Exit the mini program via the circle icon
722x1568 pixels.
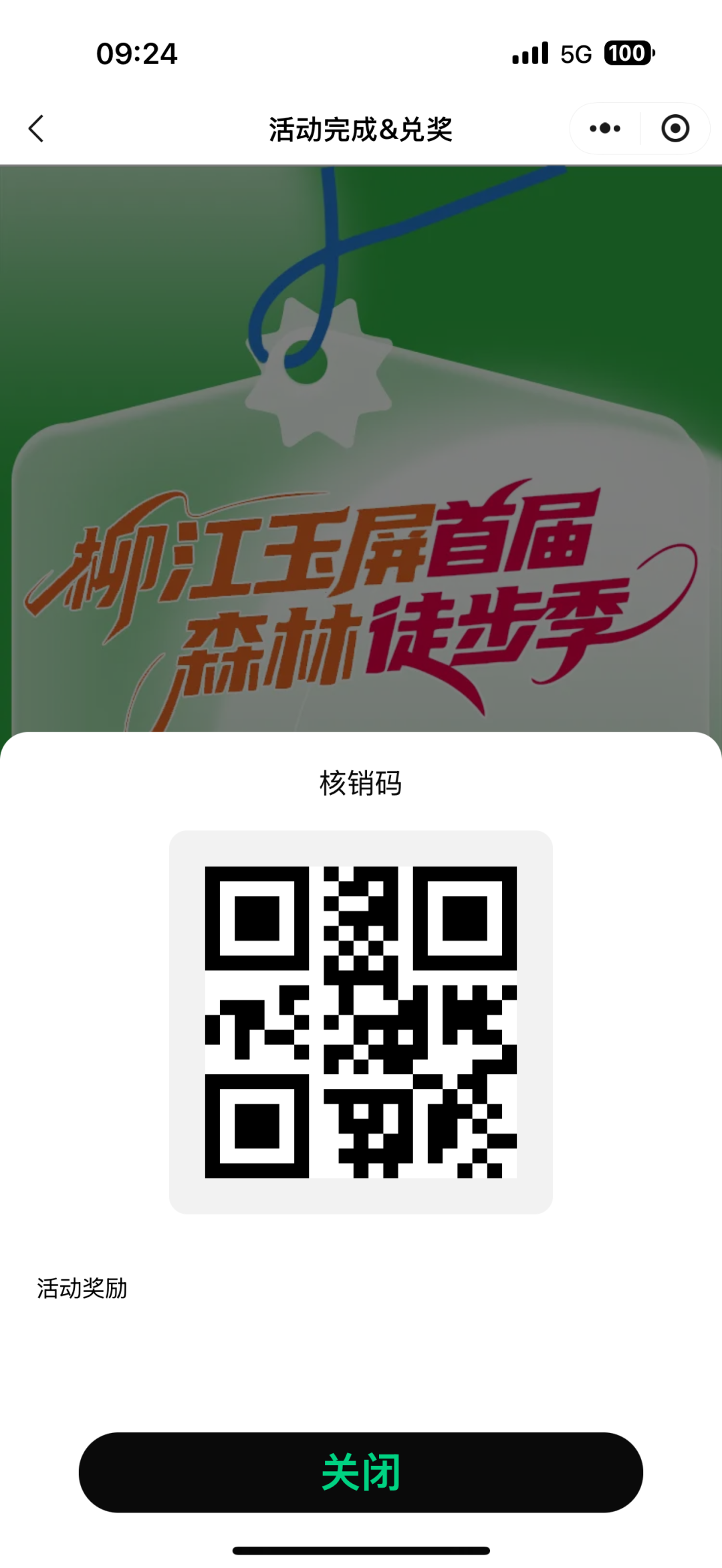point(675,128)
